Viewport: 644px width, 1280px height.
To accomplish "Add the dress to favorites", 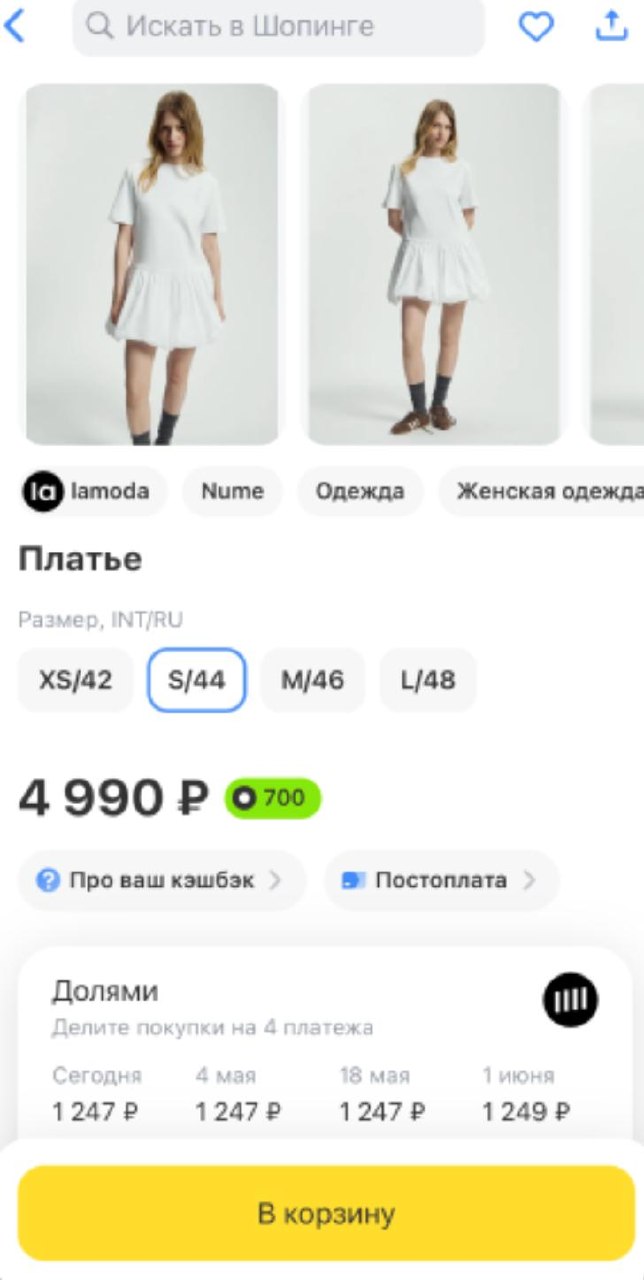I will pyautogui.click(x=536, y=27).
